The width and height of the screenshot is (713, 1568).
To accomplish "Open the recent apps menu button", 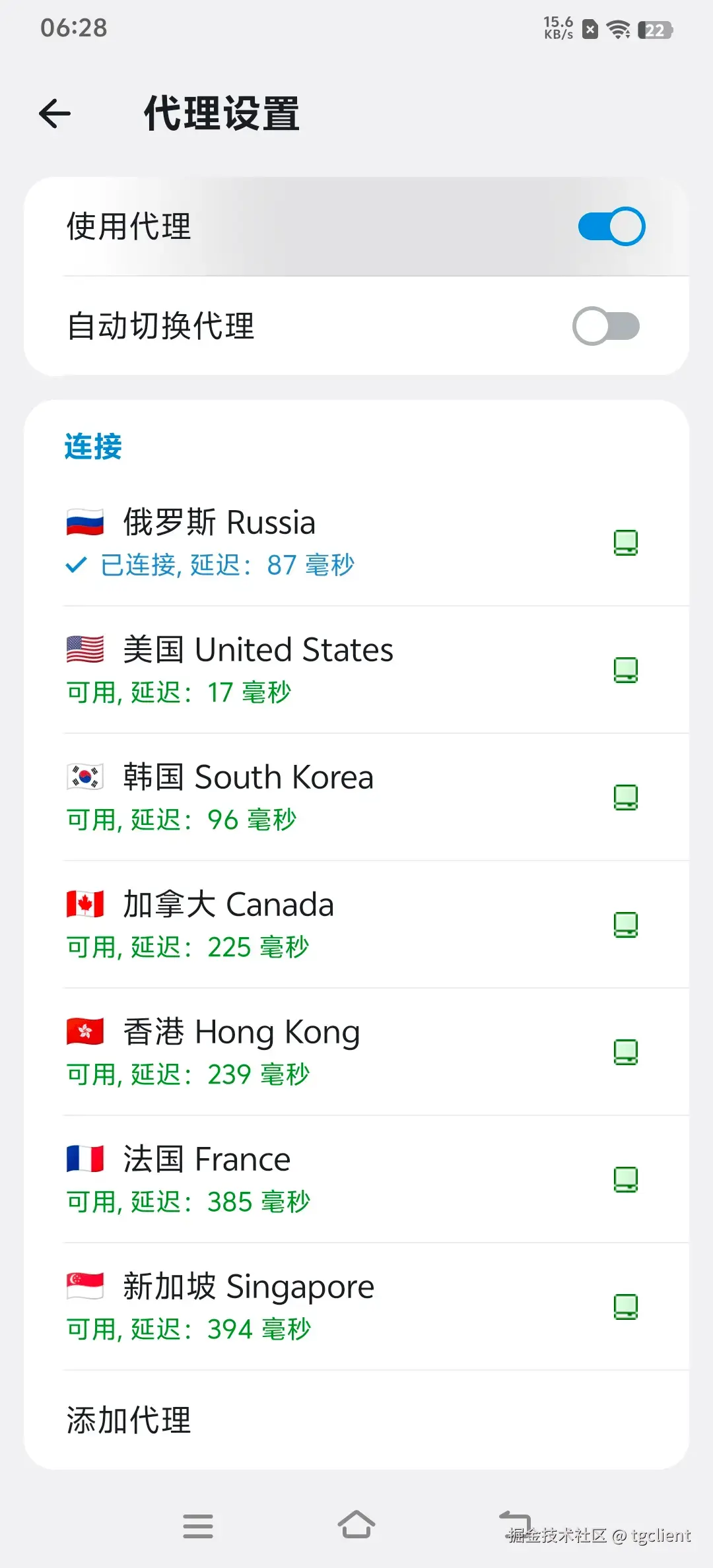I will [x=198, y=1526].
